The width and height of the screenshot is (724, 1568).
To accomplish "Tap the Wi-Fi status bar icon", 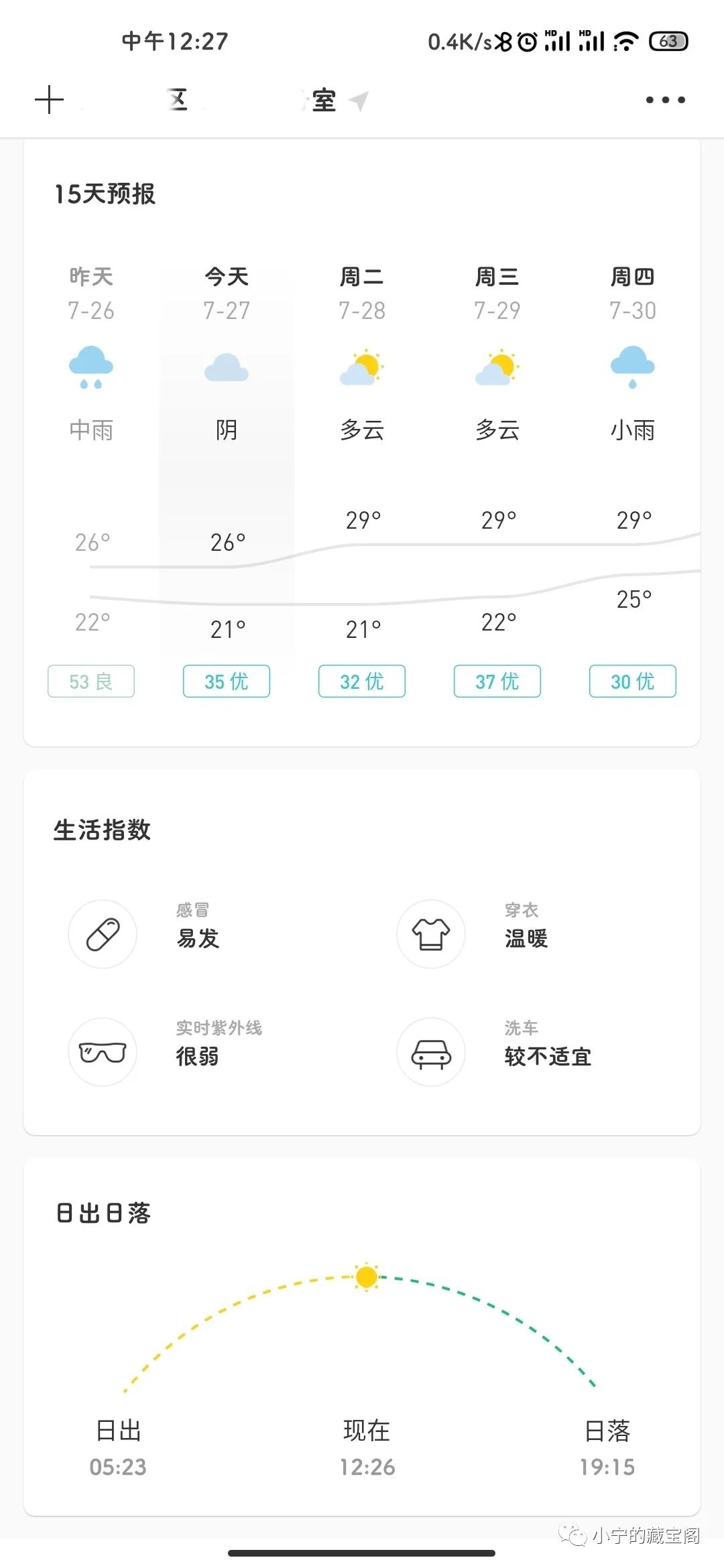I will point(625,42).
